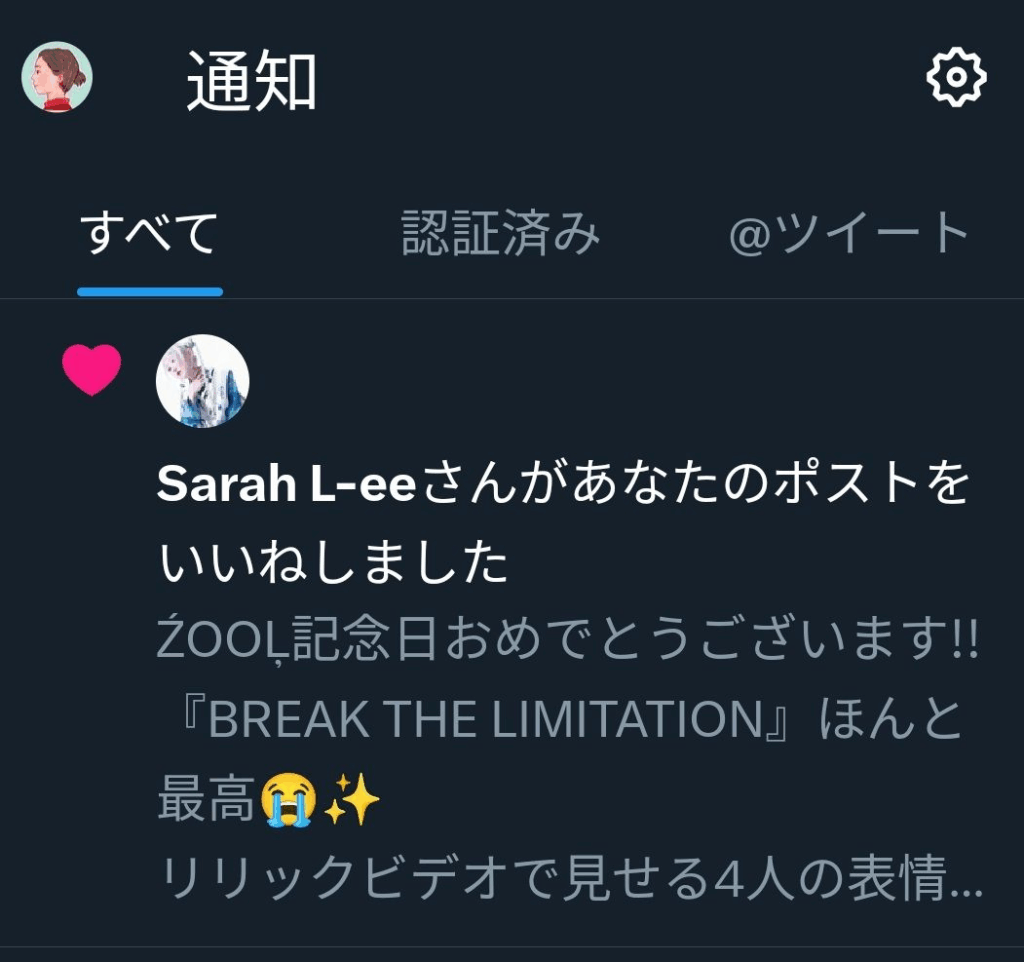View Sarah L-ee's profile picture
The image size is (1024, 962).
coord(203,381)
